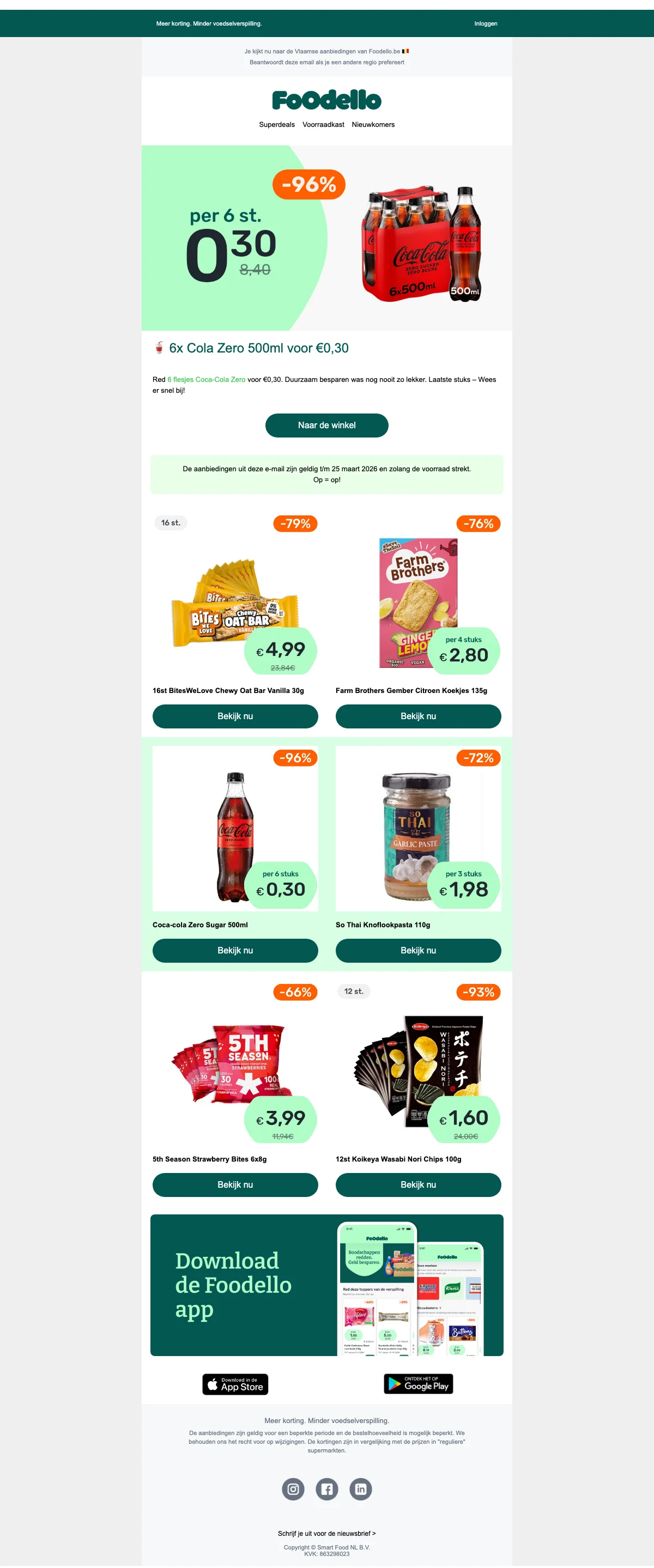The width and height of the screenshot is (654, 1568).
Task: Go to Voorraadkast category
Action: click(x=323, y=125)
